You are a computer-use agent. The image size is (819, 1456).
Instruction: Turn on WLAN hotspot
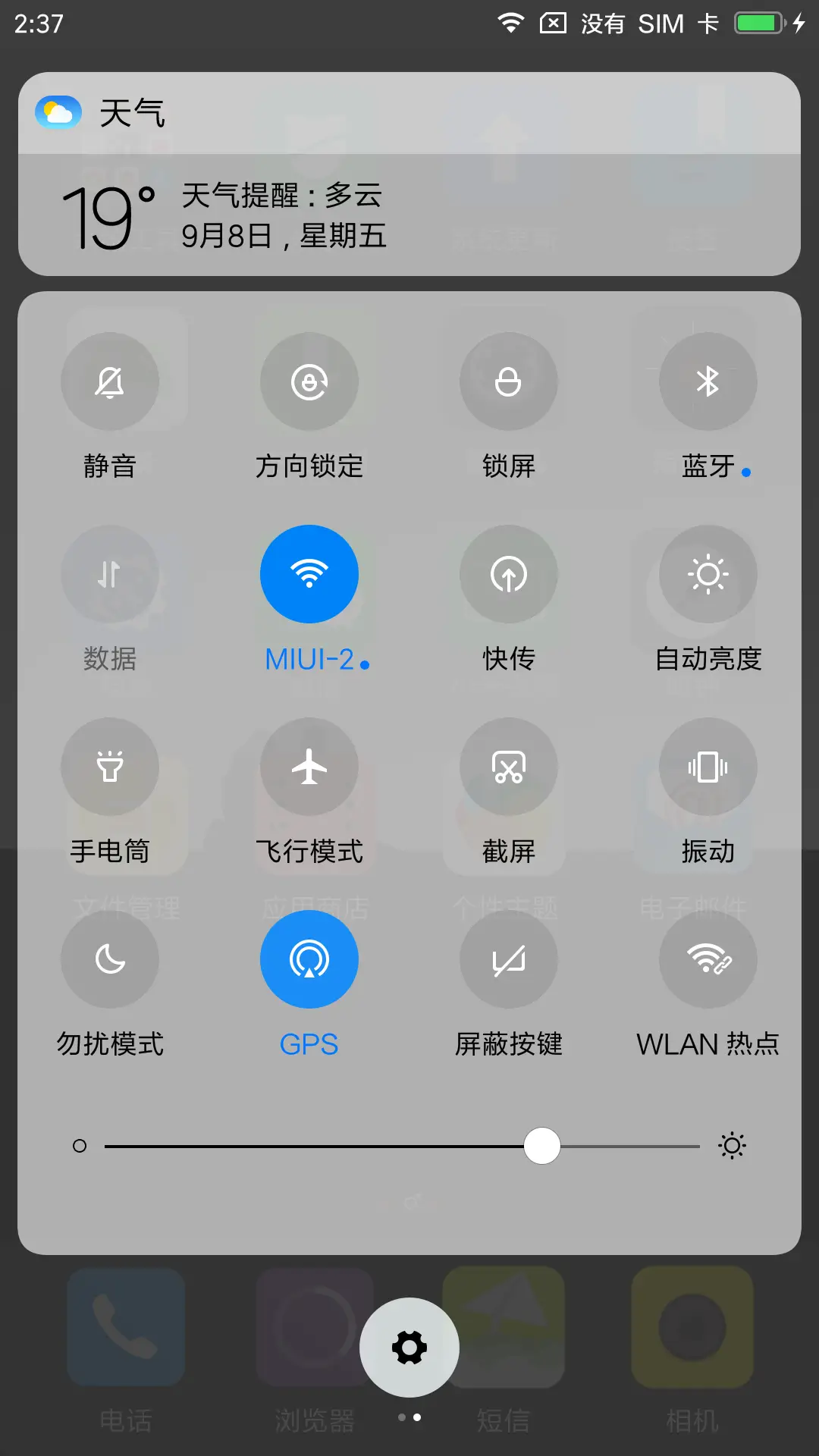click(x=708, y=959)
